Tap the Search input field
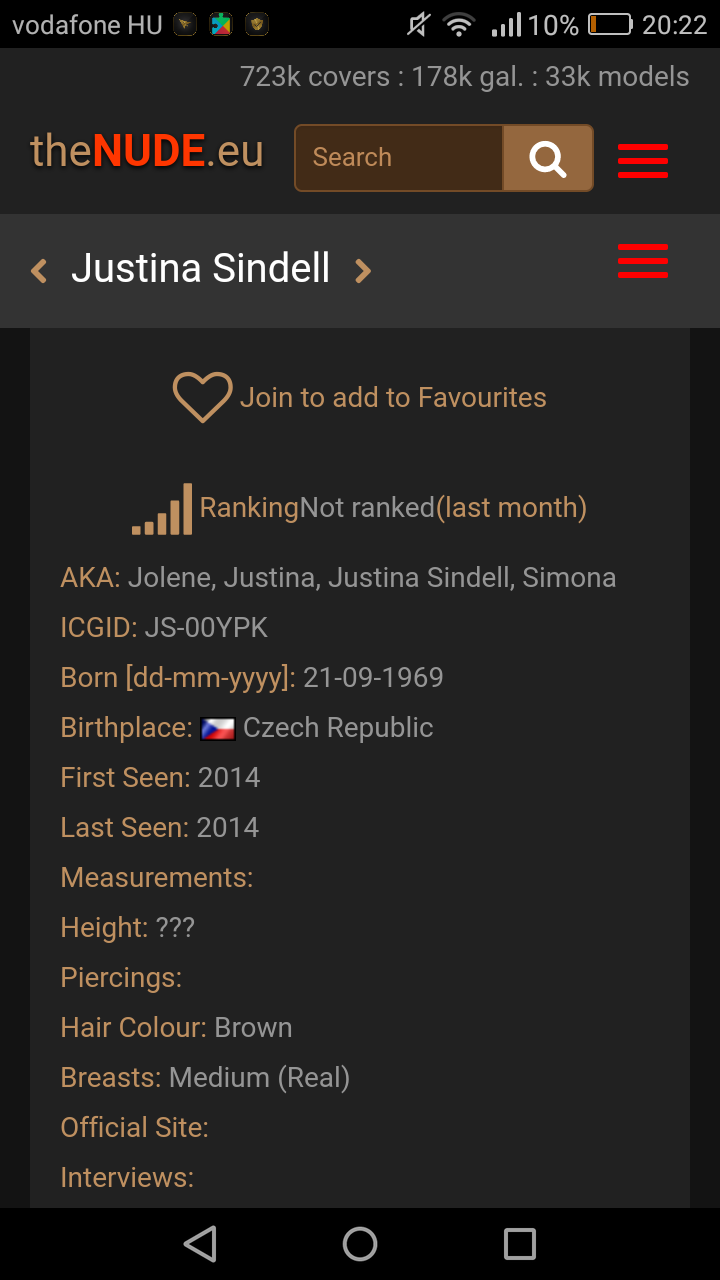Screen dimensions: 720x1280 click(x=399, y=158)
